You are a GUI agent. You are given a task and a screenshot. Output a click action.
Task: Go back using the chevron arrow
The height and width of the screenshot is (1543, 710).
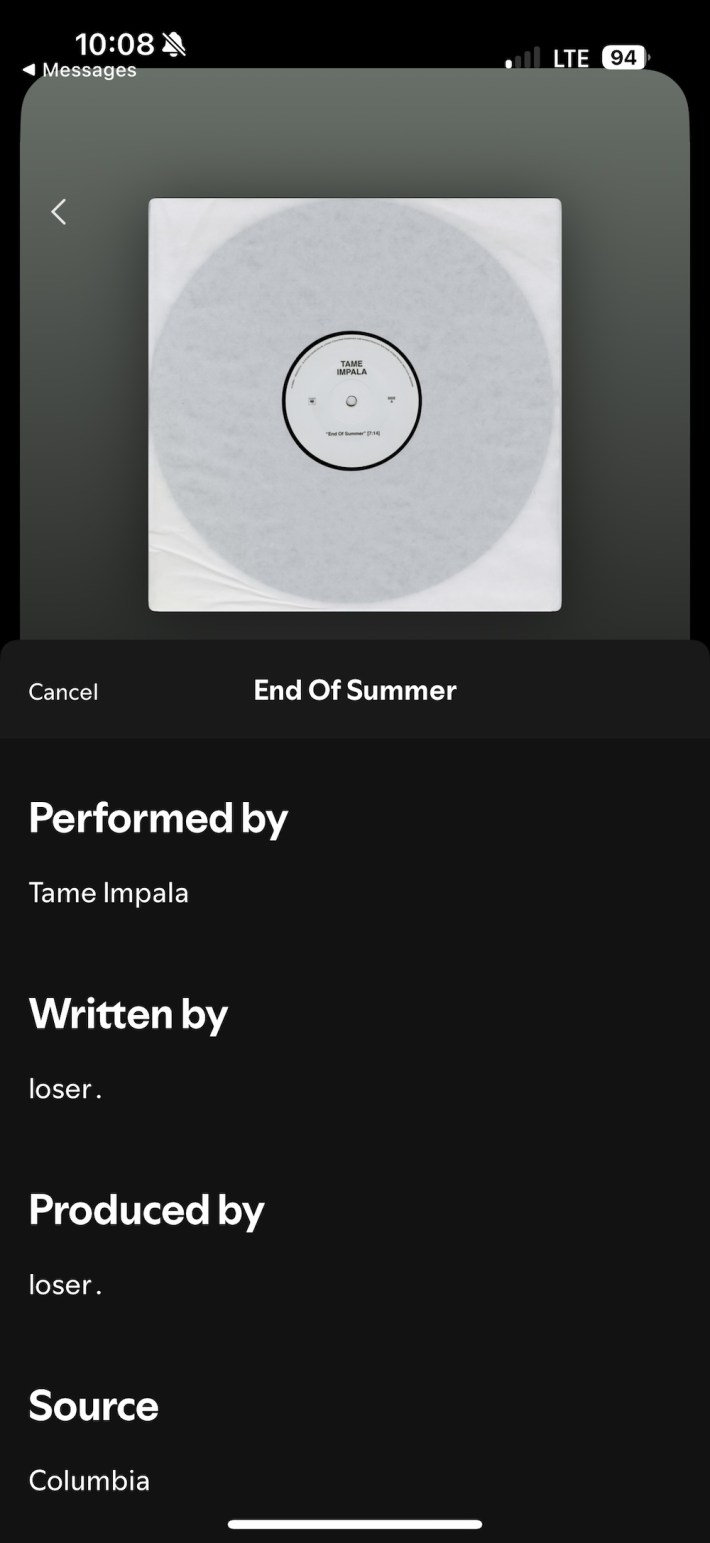59,212
